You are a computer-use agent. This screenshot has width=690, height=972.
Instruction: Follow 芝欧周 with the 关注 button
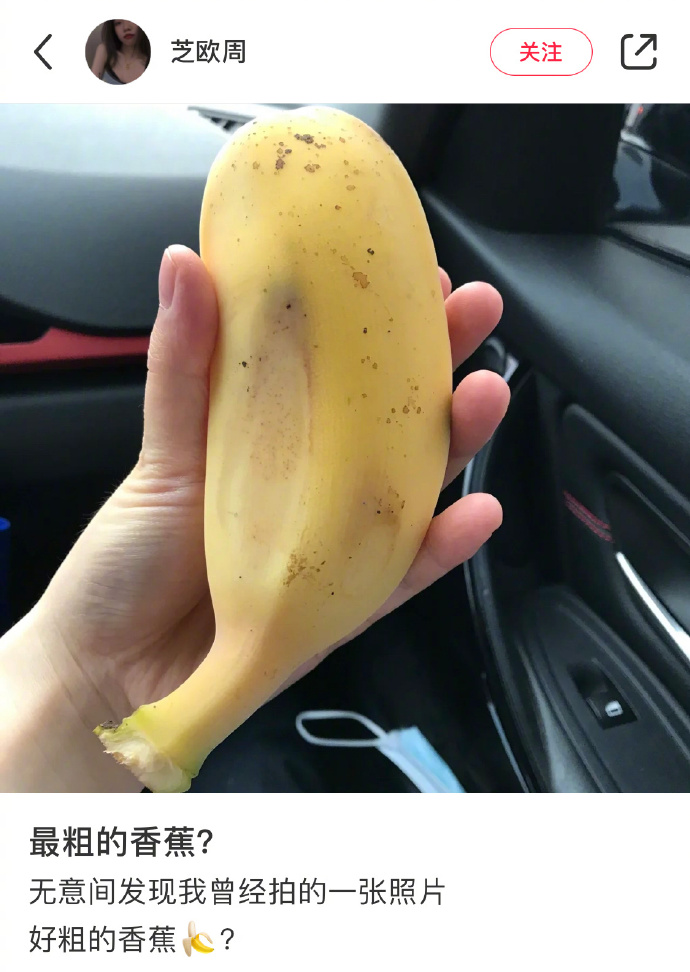tap(541, 52)
